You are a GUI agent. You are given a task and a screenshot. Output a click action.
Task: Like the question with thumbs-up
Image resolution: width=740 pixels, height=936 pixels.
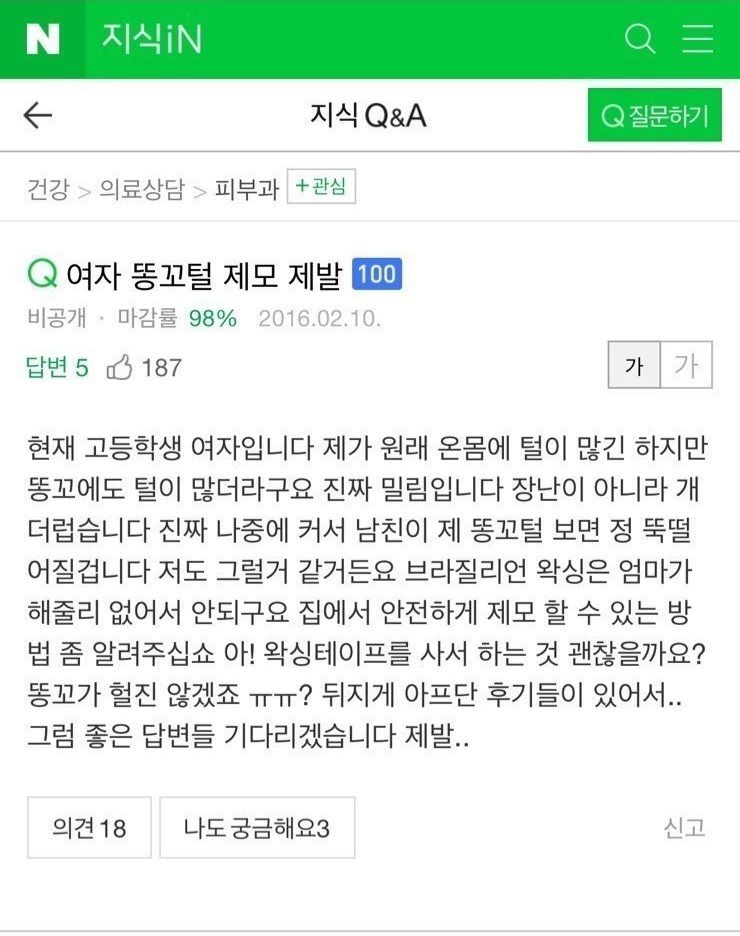[x=120, y=368]
